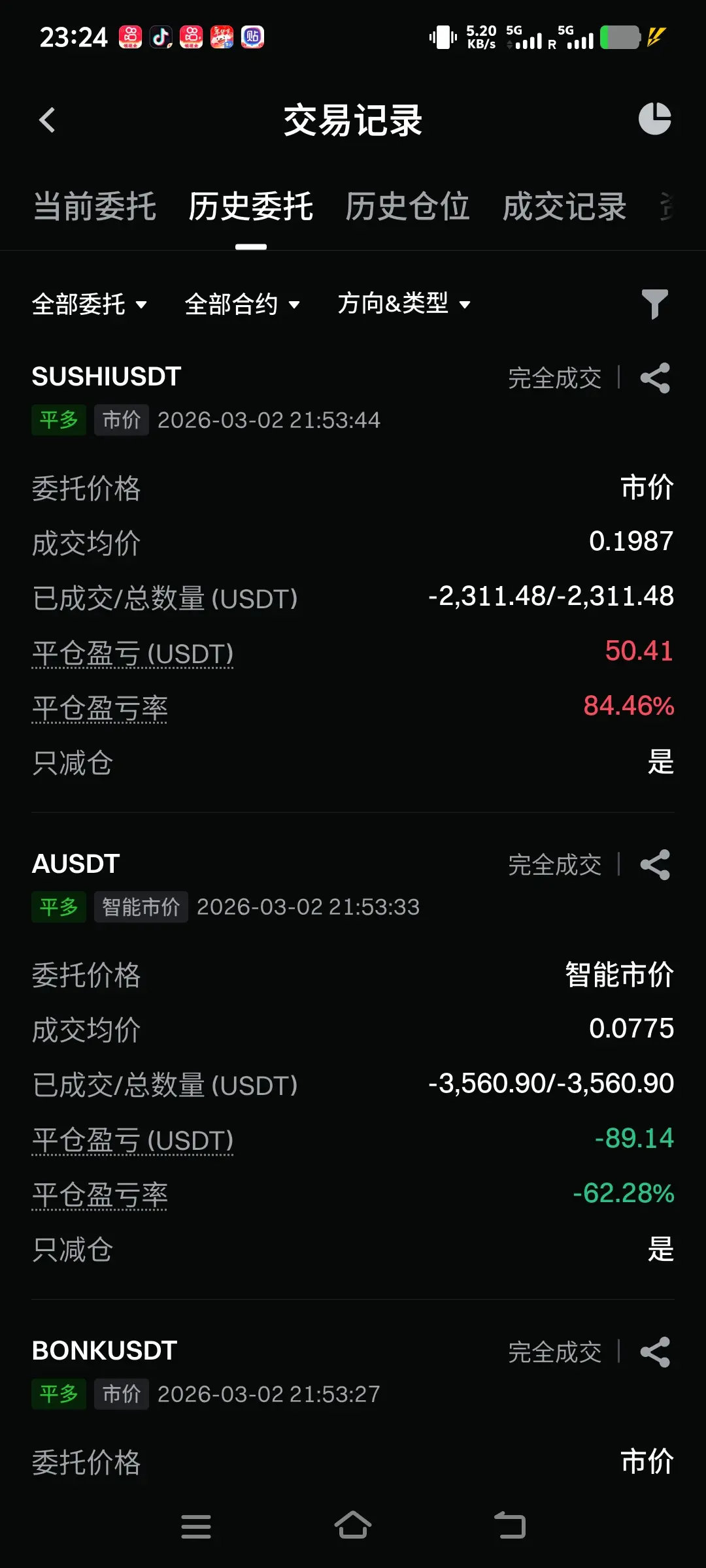706x1568 pixels.
Task: Go back from 交易记录 page
Action: click(47, 120)
